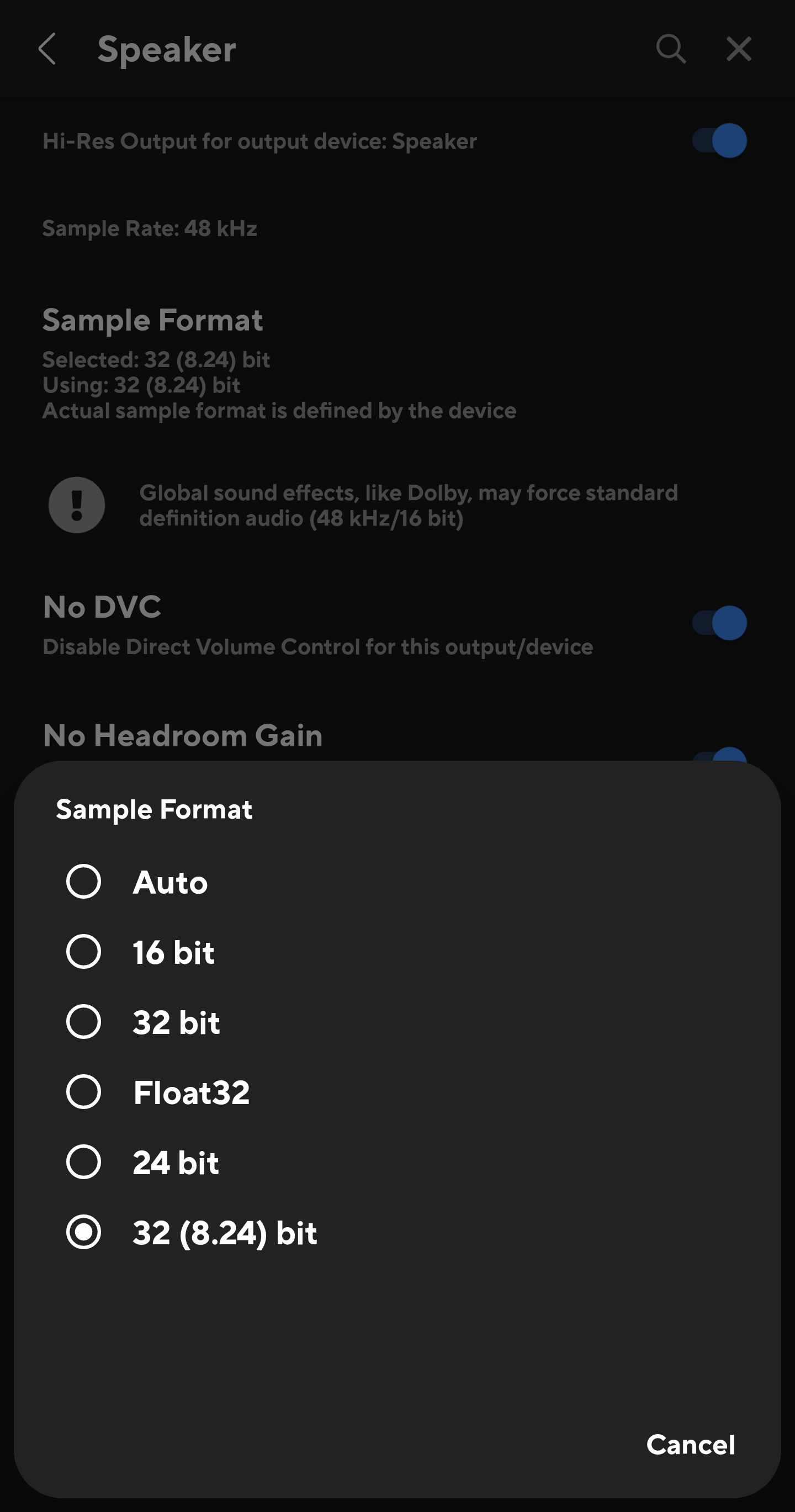Disable Hi-Res Output for the Speaker device
The height and width of the screenshot is (1512, 795).
[x=719, y=141]
